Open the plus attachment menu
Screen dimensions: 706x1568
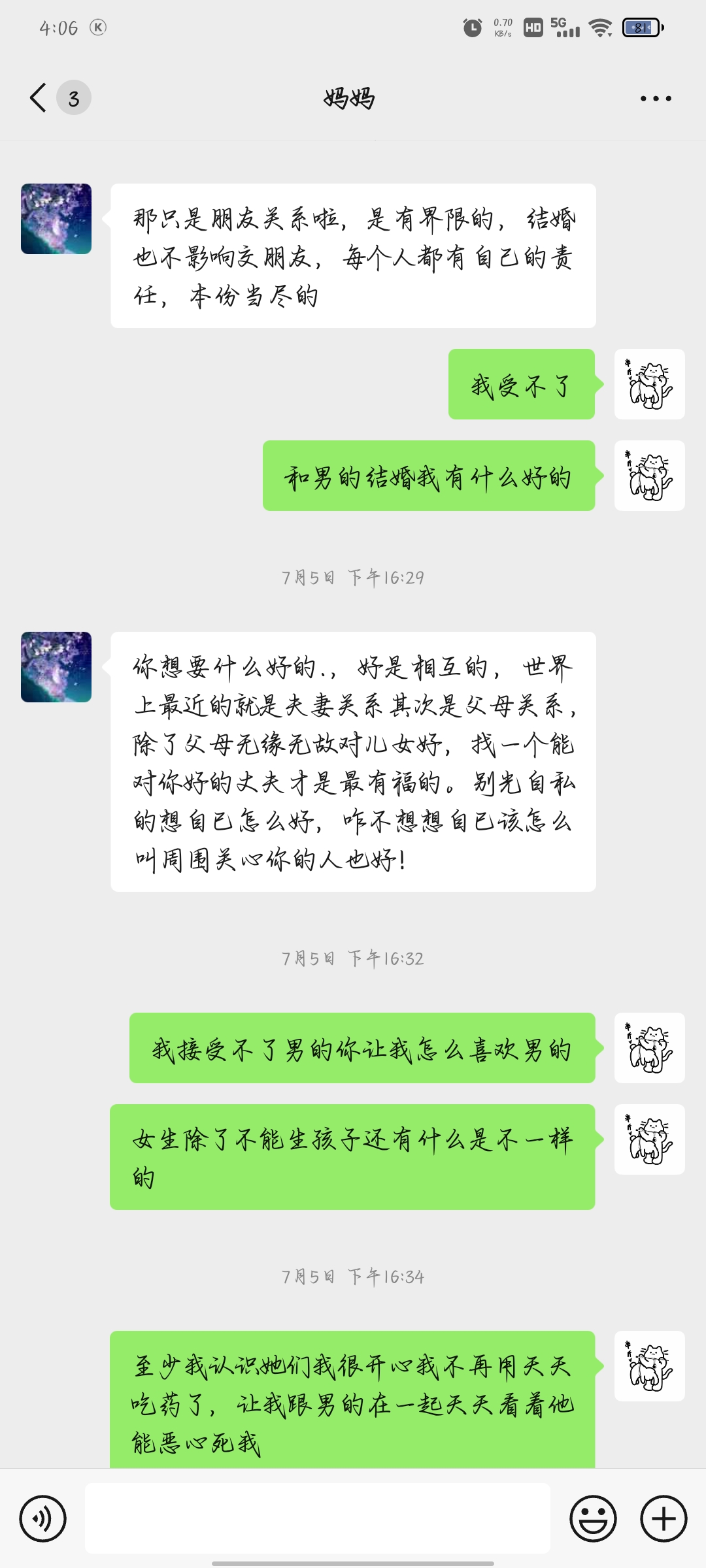pos(664,1518)
